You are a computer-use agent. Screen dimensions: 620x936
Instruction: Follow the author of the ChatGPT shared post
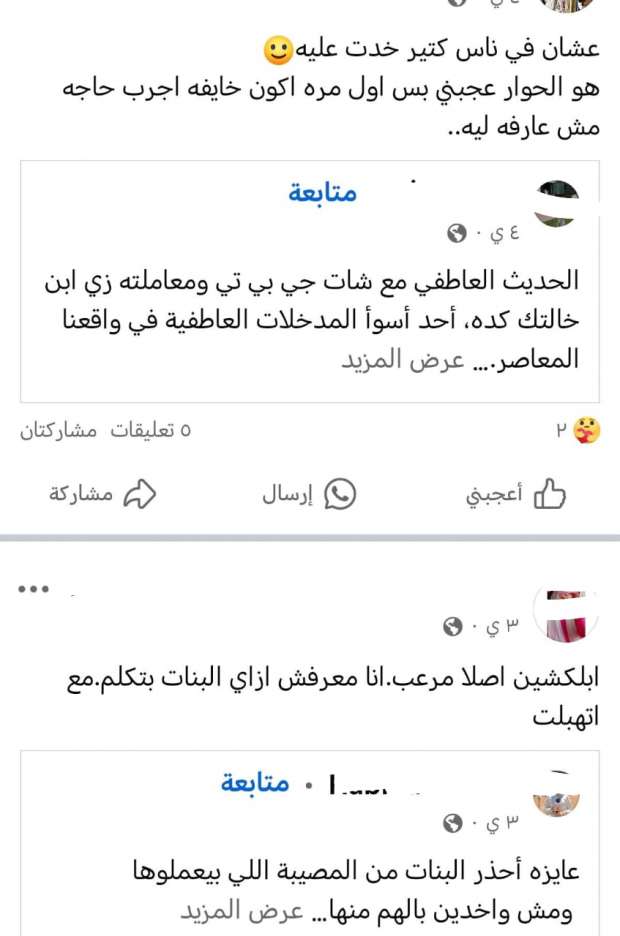click(x=322, y=192)
